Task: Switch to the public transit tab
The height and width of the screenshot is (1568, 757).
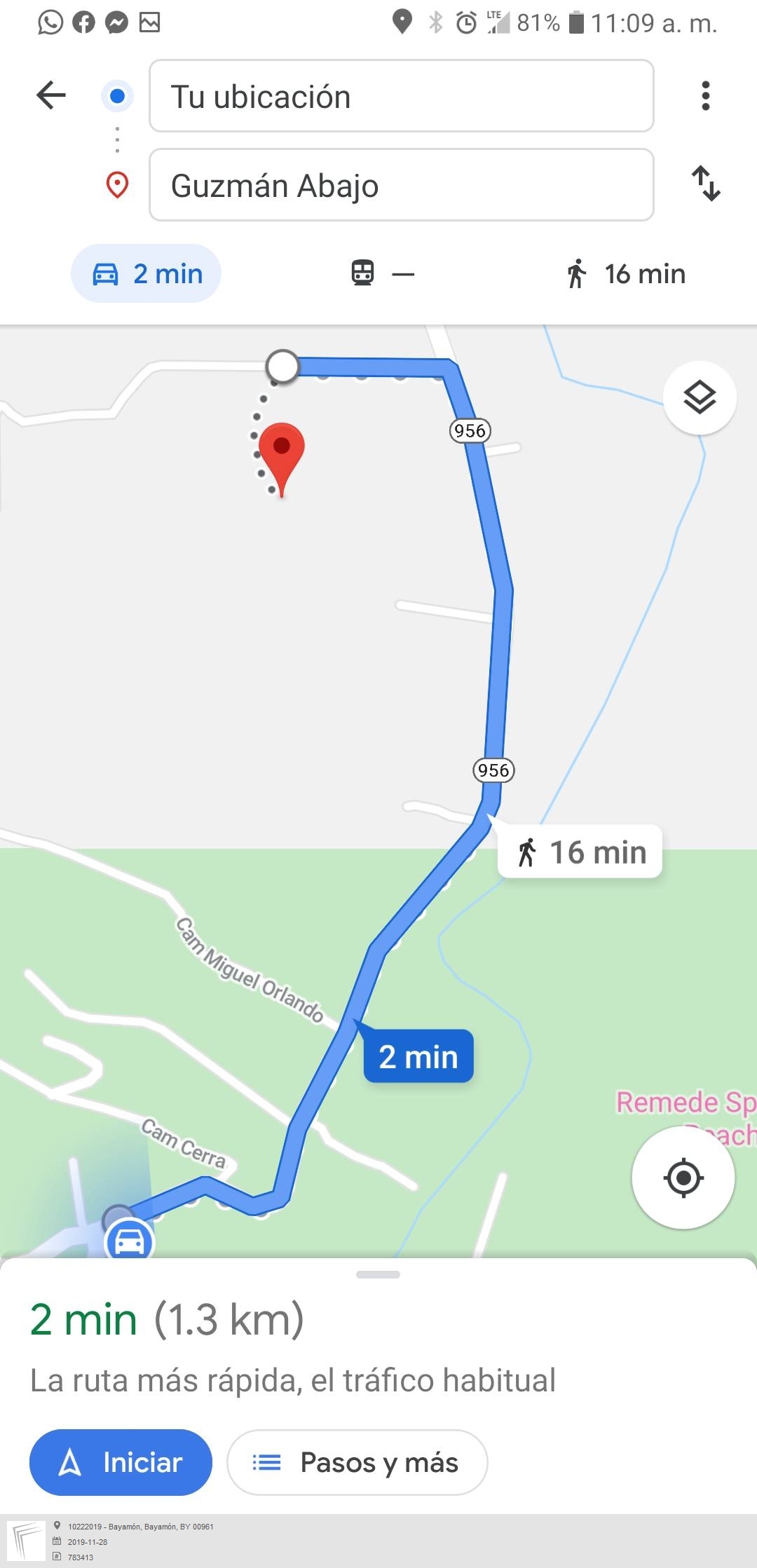Action: [x=383, y=273]
